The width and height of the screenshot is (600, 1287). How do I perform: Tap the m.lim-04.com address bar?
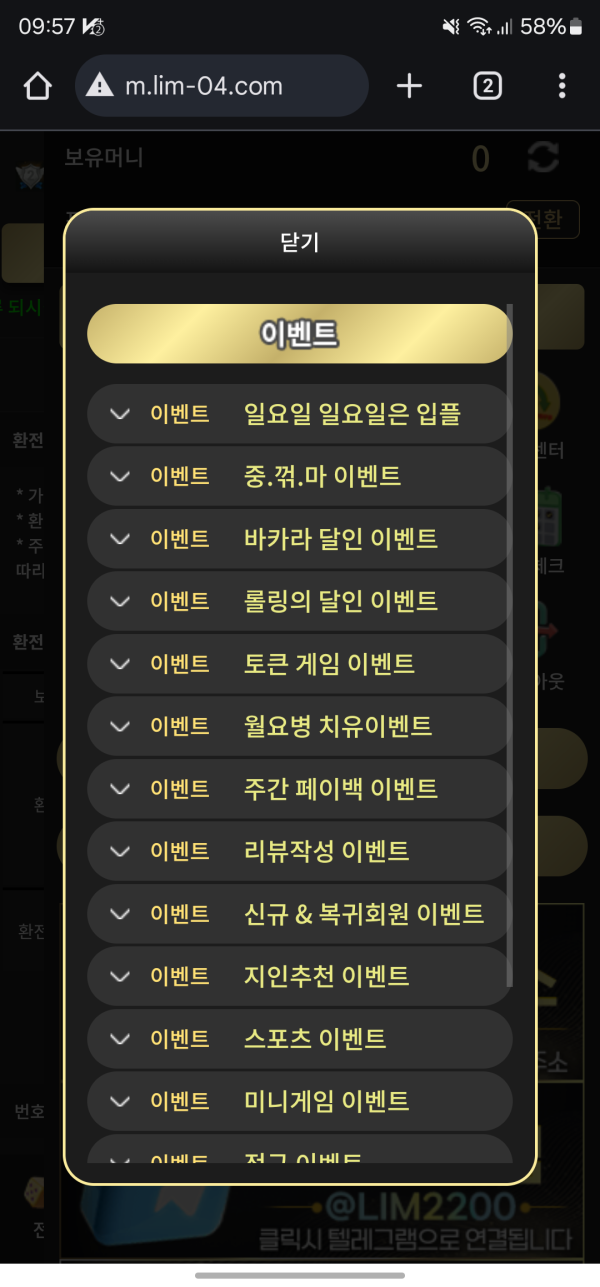[222, 86]
